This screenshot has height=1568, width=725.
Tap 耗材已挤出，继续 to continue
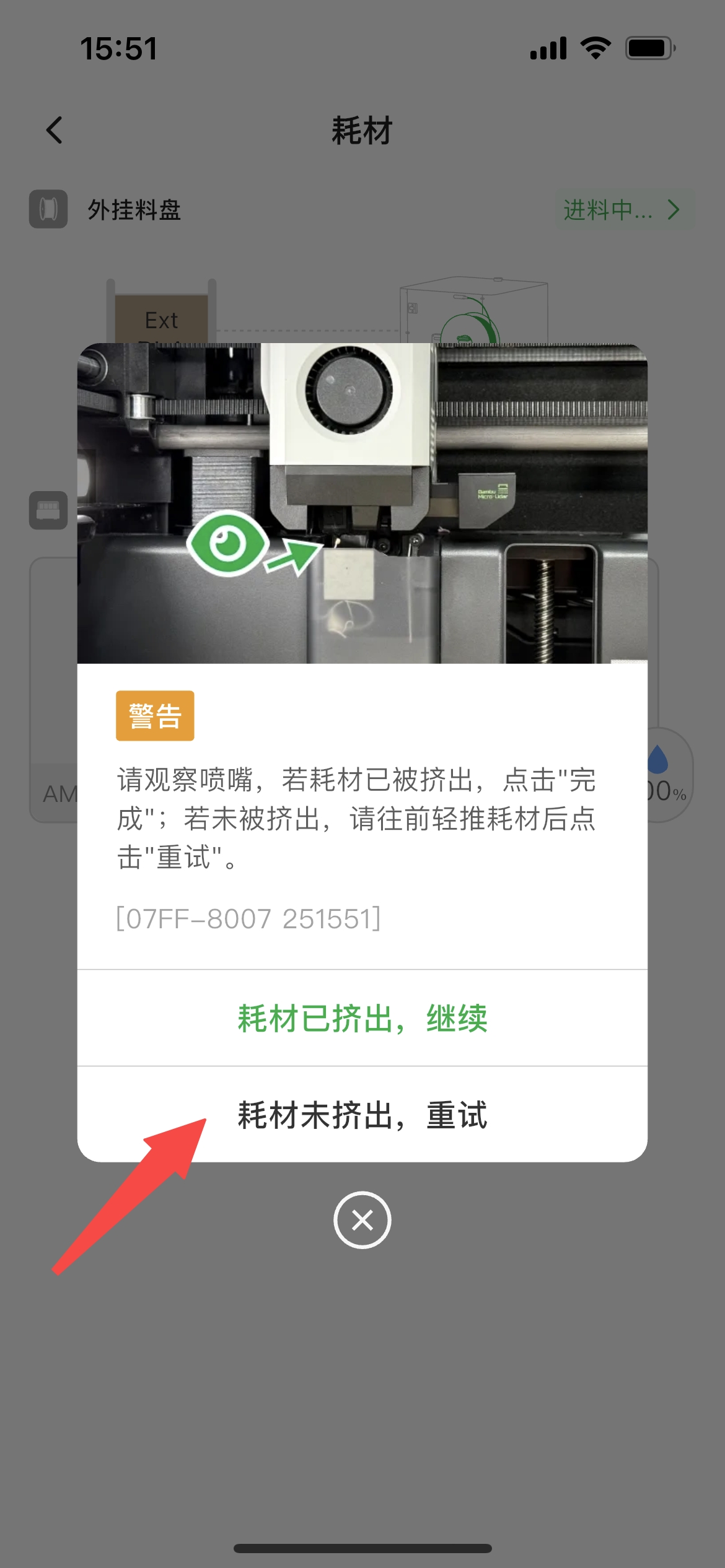[x=362, y=1019]
